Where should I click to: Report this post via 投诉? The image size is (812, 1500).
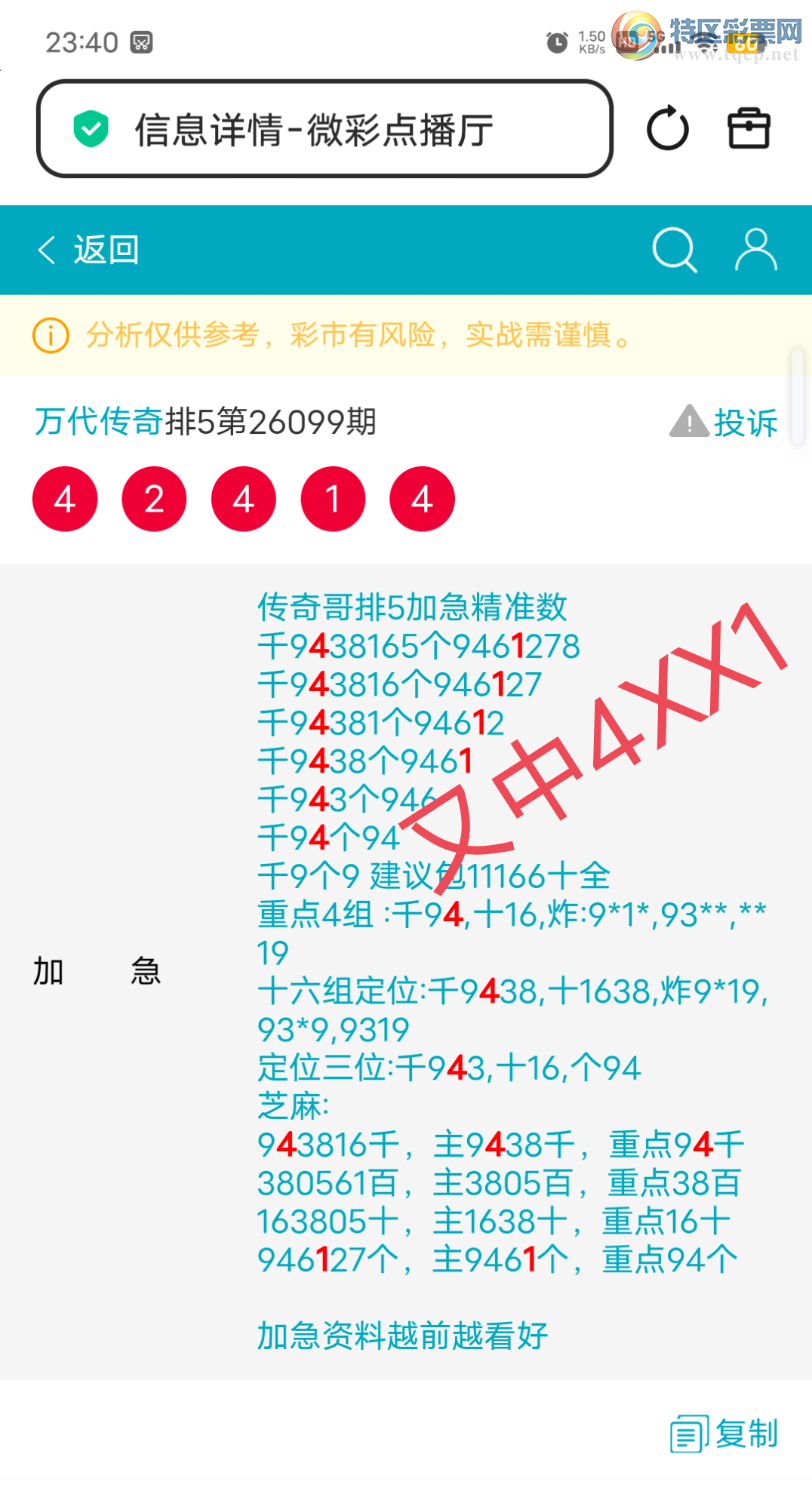(724, 422)
